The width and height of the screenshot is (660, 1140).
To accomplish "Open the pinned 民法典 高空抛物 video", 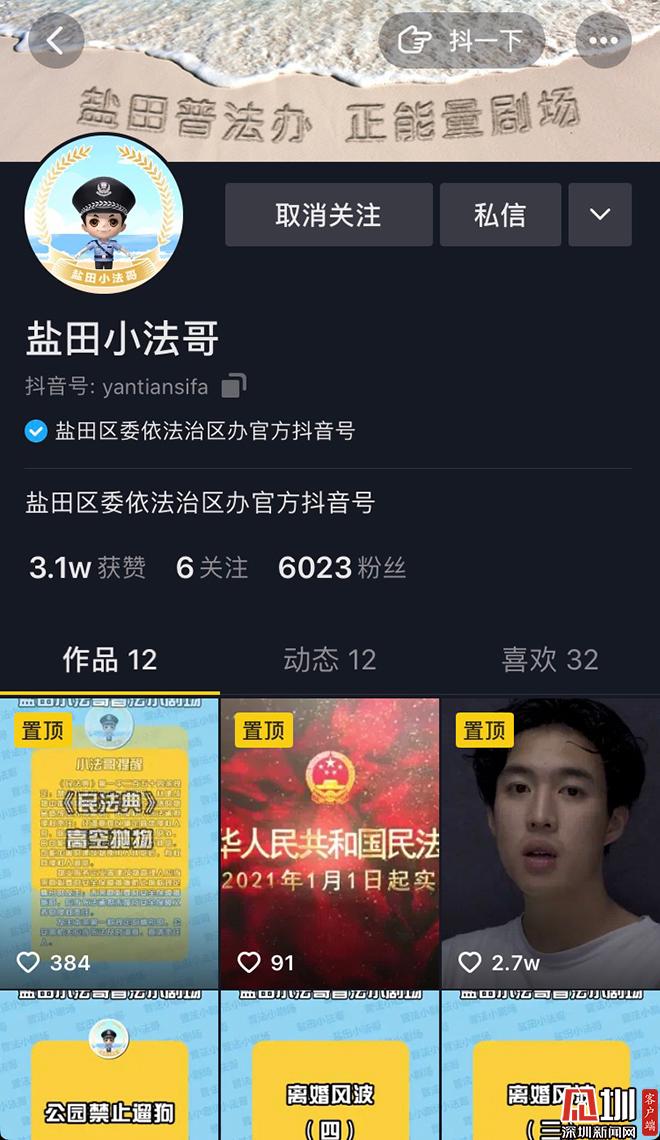I will point(109,842).
